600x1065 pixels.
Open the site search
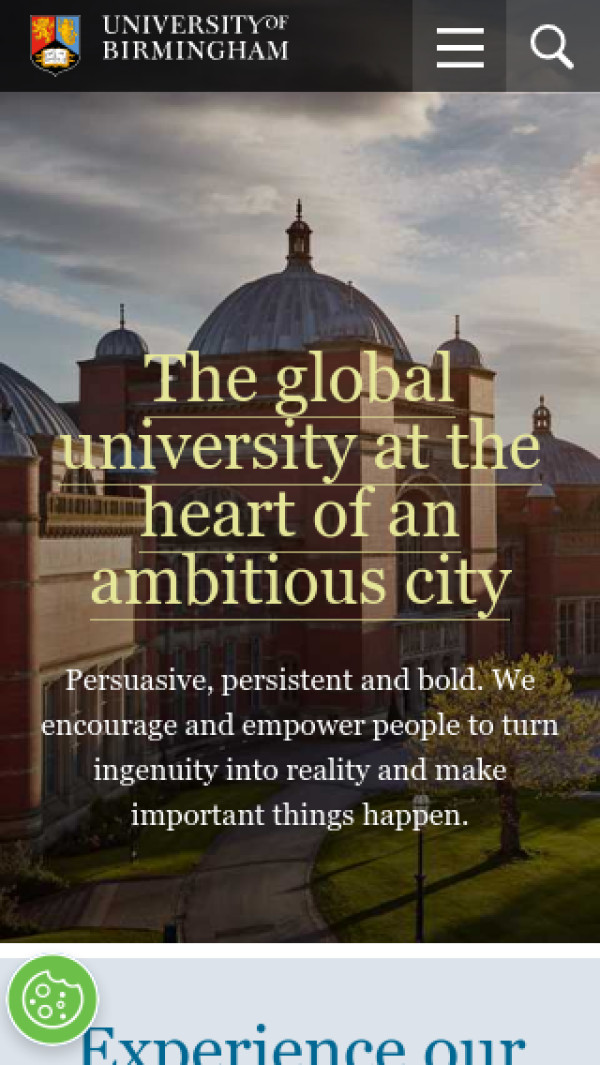coord(552,47)
